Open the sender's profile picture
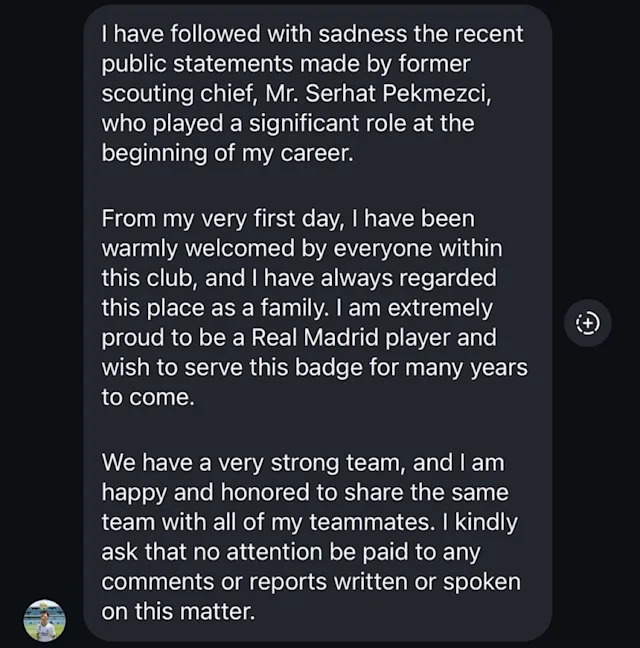 pos(44,620)
